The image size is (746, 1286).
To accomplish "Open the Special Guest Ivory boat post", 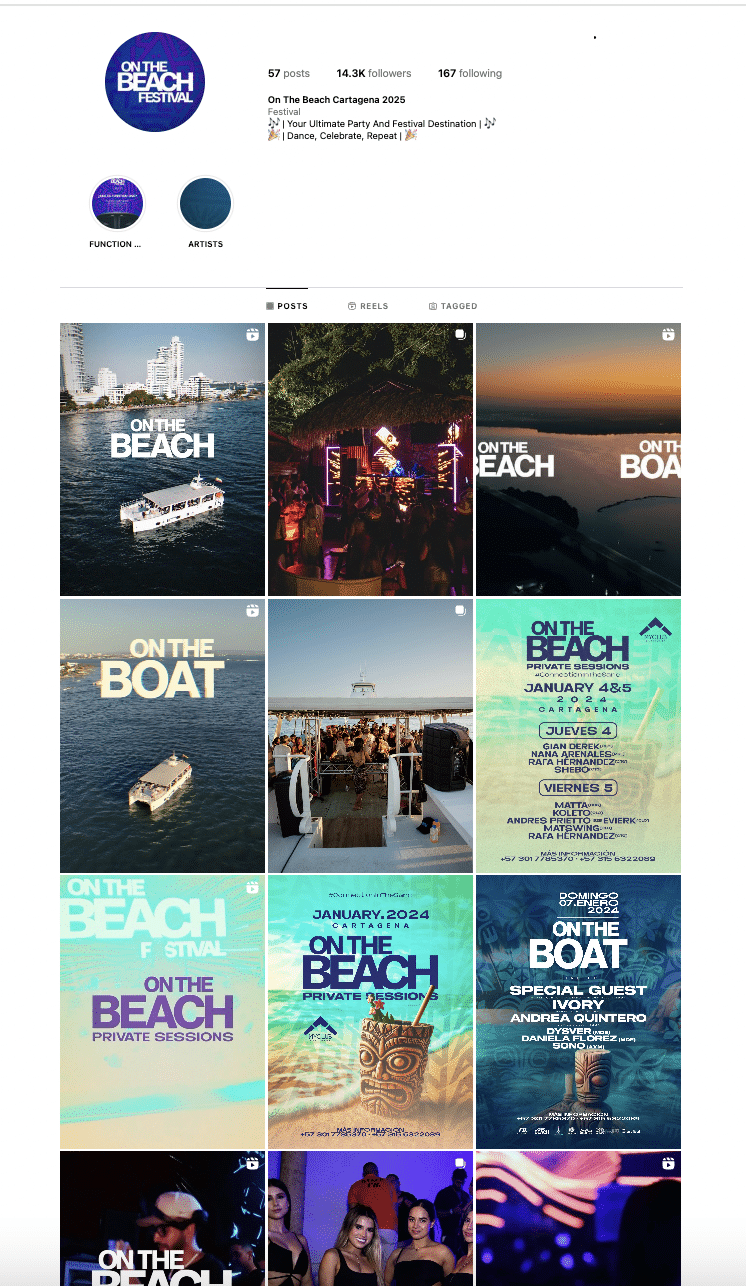I will (578, 1011).
